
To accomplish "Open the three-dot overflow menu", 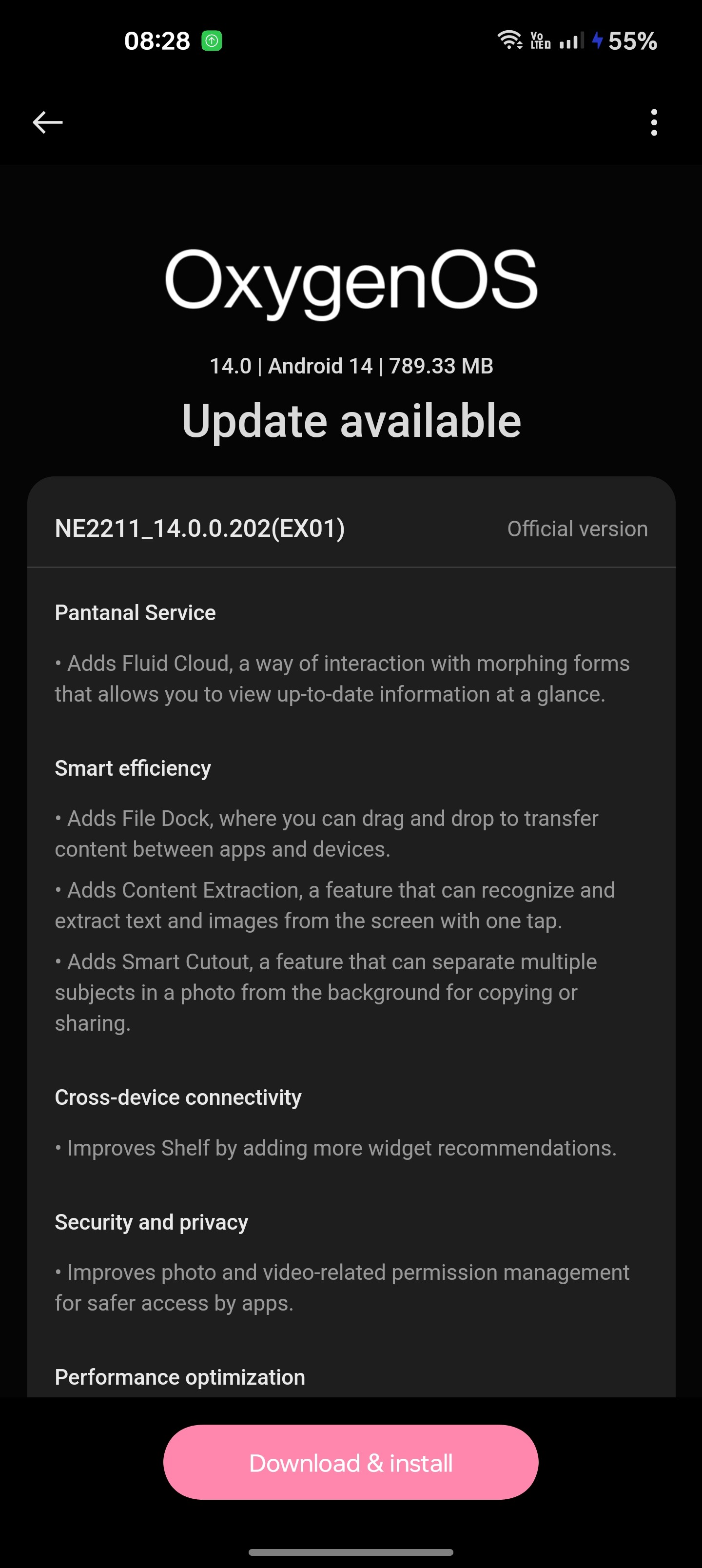I will pyautogui.click(x=653, y=122).
